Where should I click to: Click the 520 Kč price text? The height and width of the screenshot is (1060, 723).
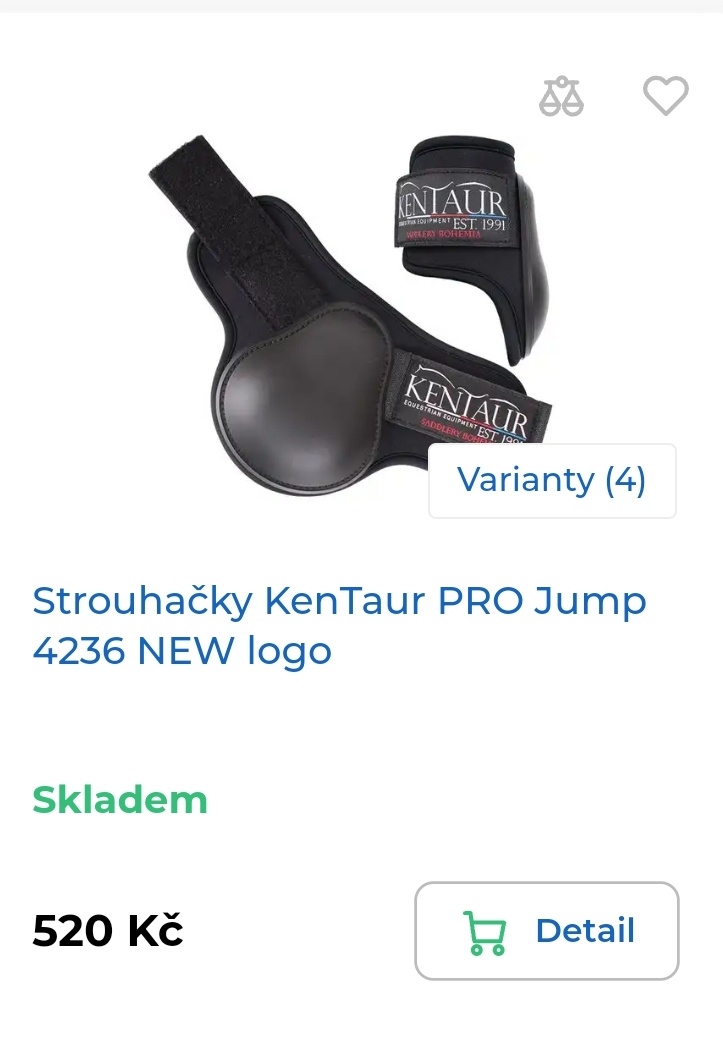pos(107,931)
